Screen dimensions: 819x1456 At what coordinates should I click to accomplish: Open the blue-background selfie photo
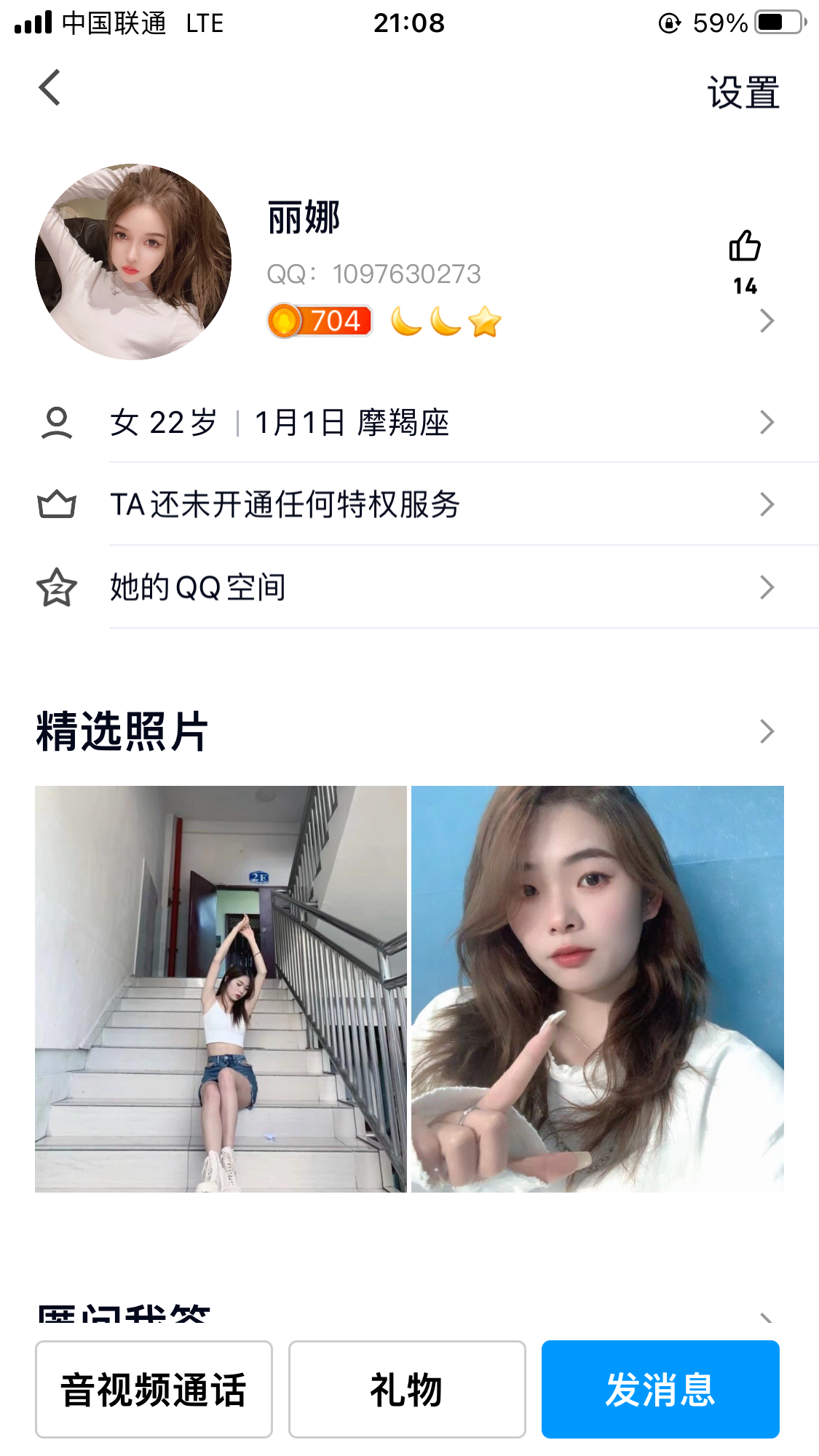pyautogui.click(x=597, y=988)
